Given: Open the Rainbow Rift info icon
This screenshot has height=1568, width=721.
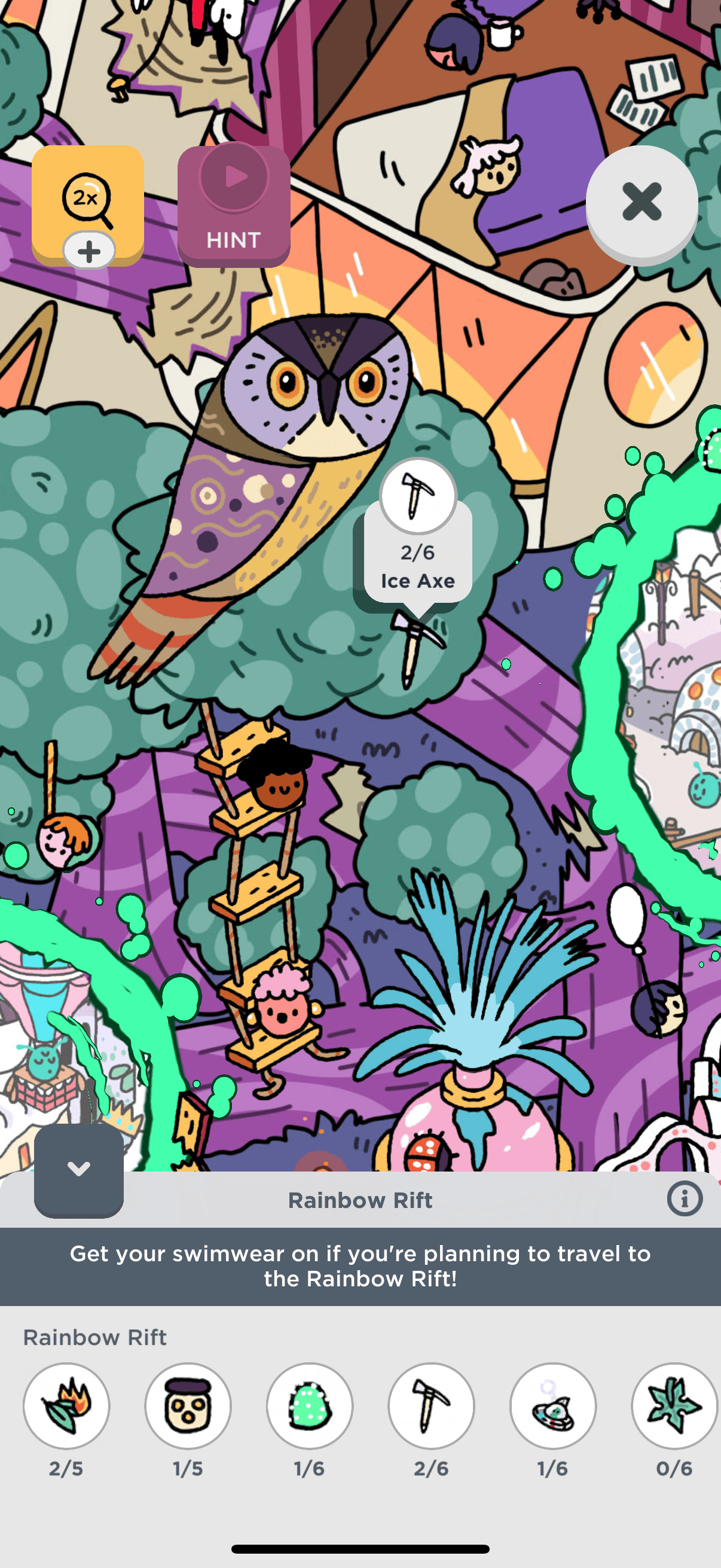Looking at the screenshot, I should [685, 1199].
